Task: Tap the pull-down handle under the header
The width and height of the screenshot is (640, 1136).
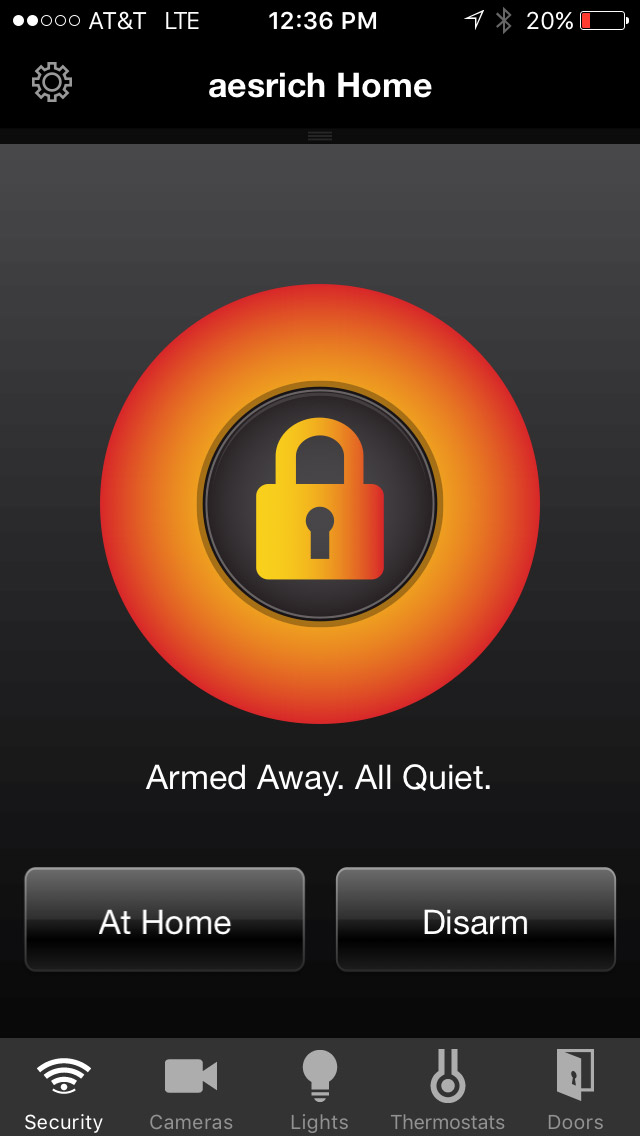Action: (320, 136)
